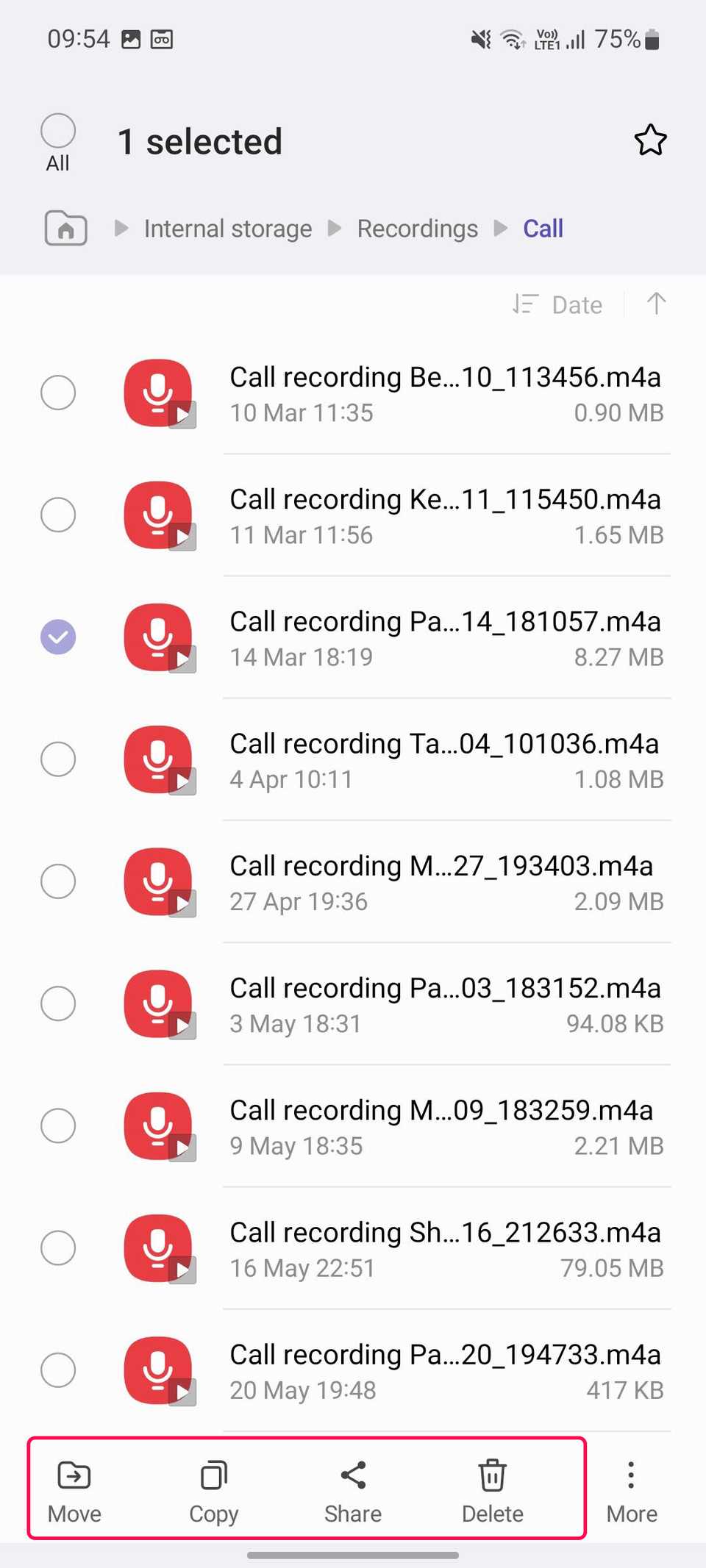
Task: Add selected recording to favorites via star icon
Action: pos(650,140)
